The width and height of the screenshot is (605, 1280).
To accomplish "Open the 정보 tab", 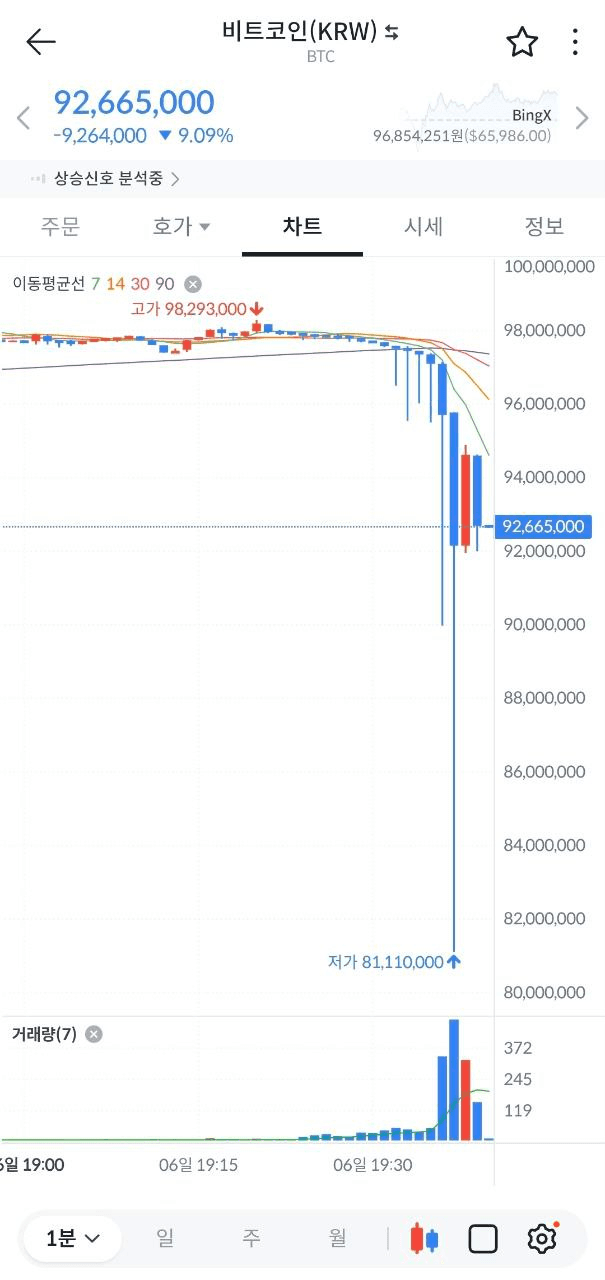I will (544, 226).
